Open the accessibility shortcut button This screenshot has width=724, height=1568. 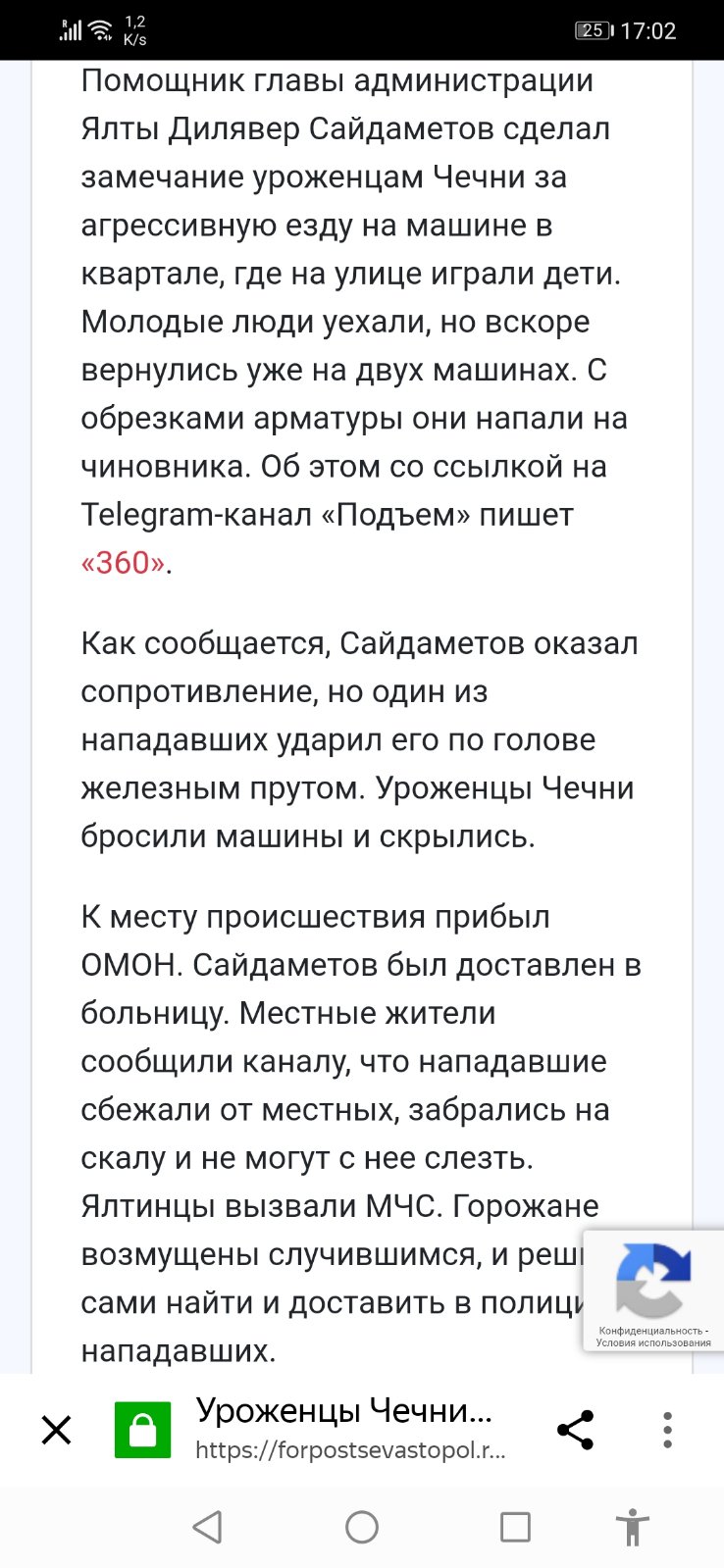[633, 1527]
